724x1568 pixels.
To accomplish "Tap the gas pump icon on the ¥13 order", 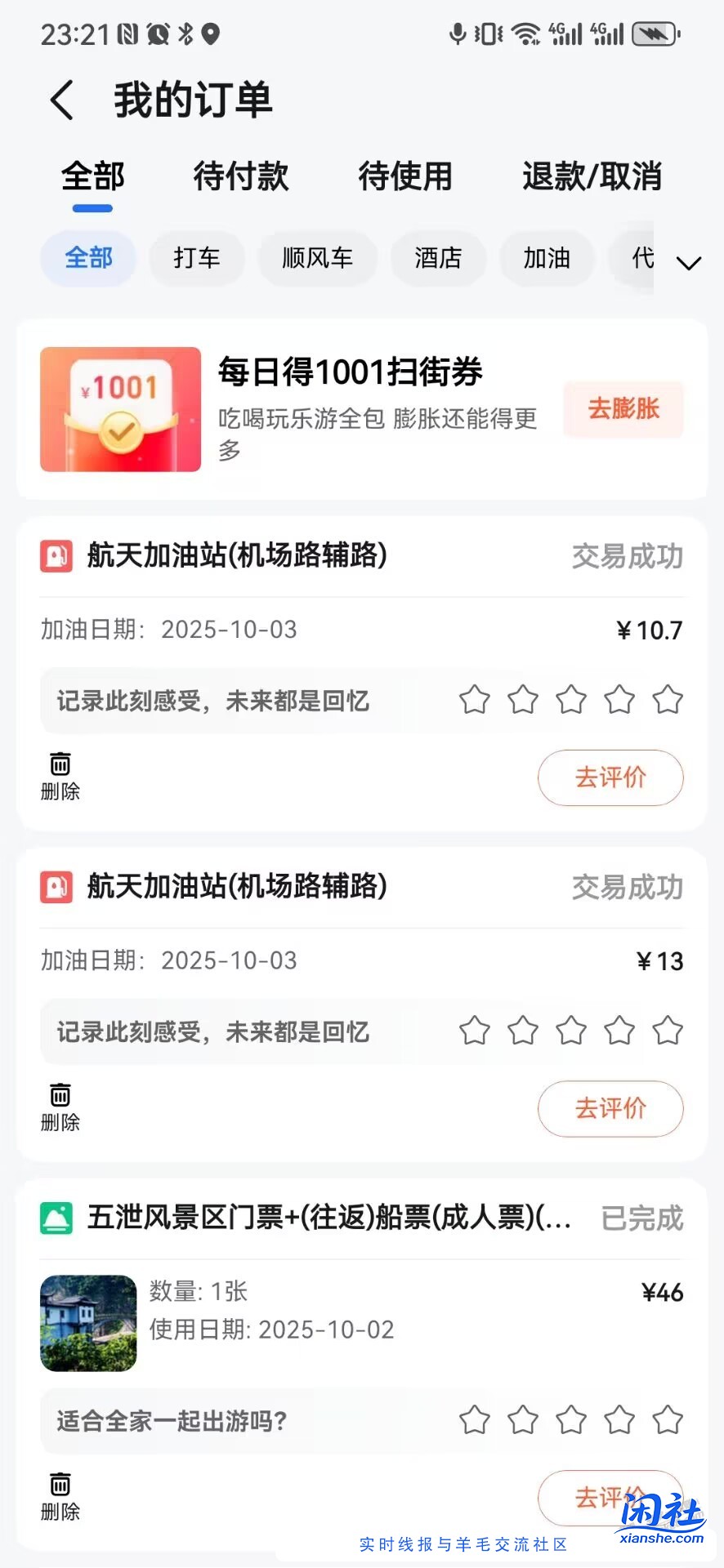I will pos(56,888).
